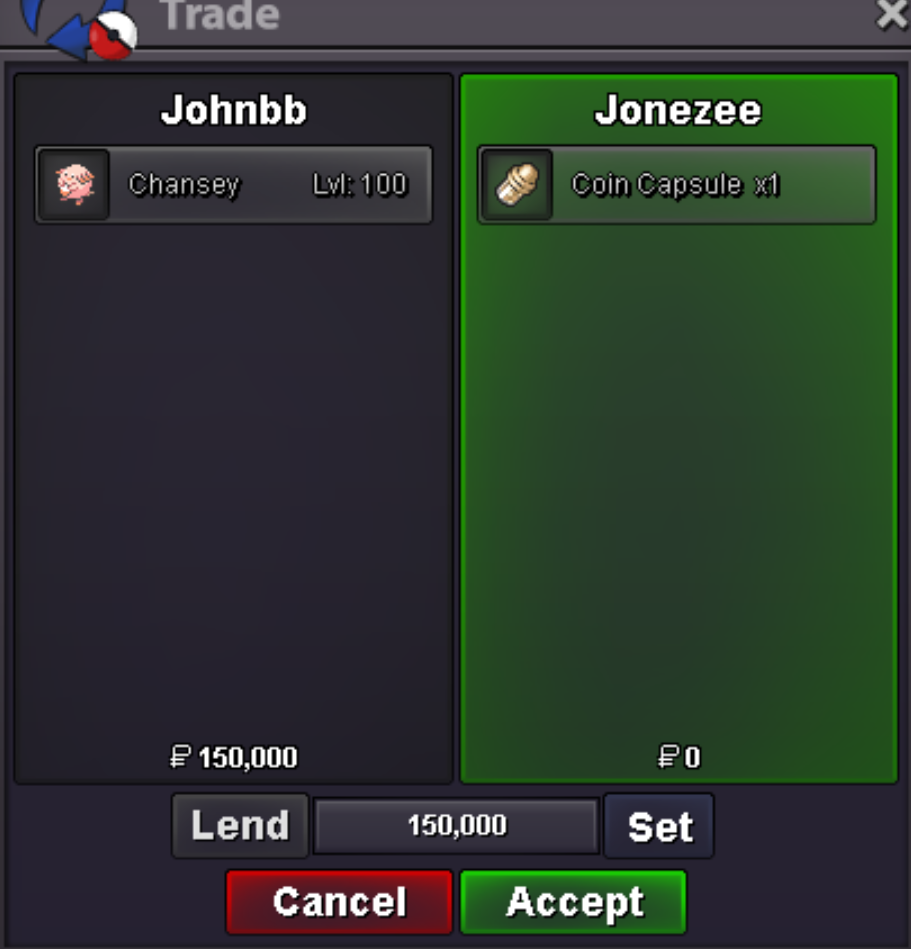Viewport: 911px width, 949px height.
Task: Edit the 150,000 money amount field
Action: pyautogui.click(x=456, y=826)
